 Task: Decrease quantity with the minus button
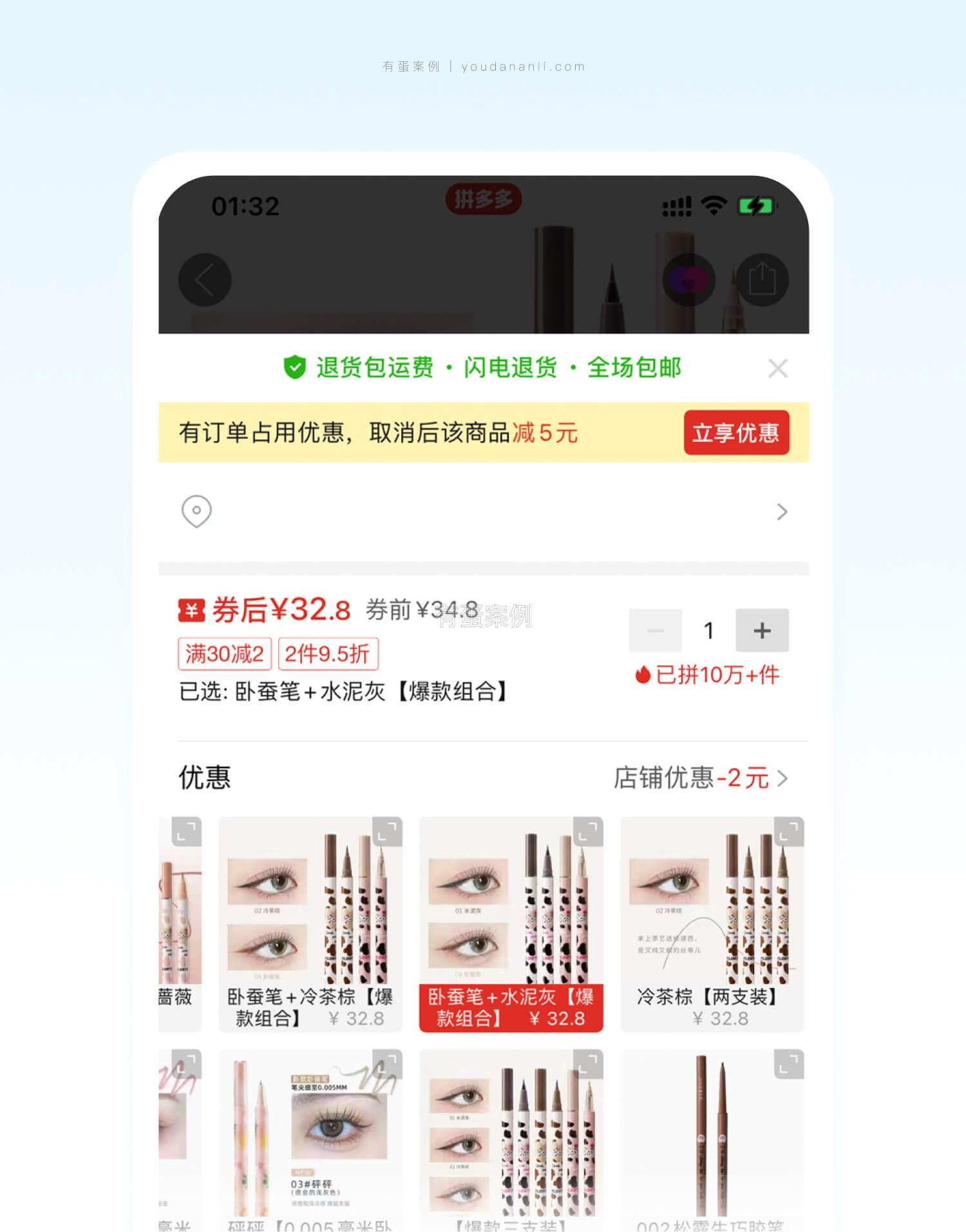pyautogui.click(x=656, y=630)
